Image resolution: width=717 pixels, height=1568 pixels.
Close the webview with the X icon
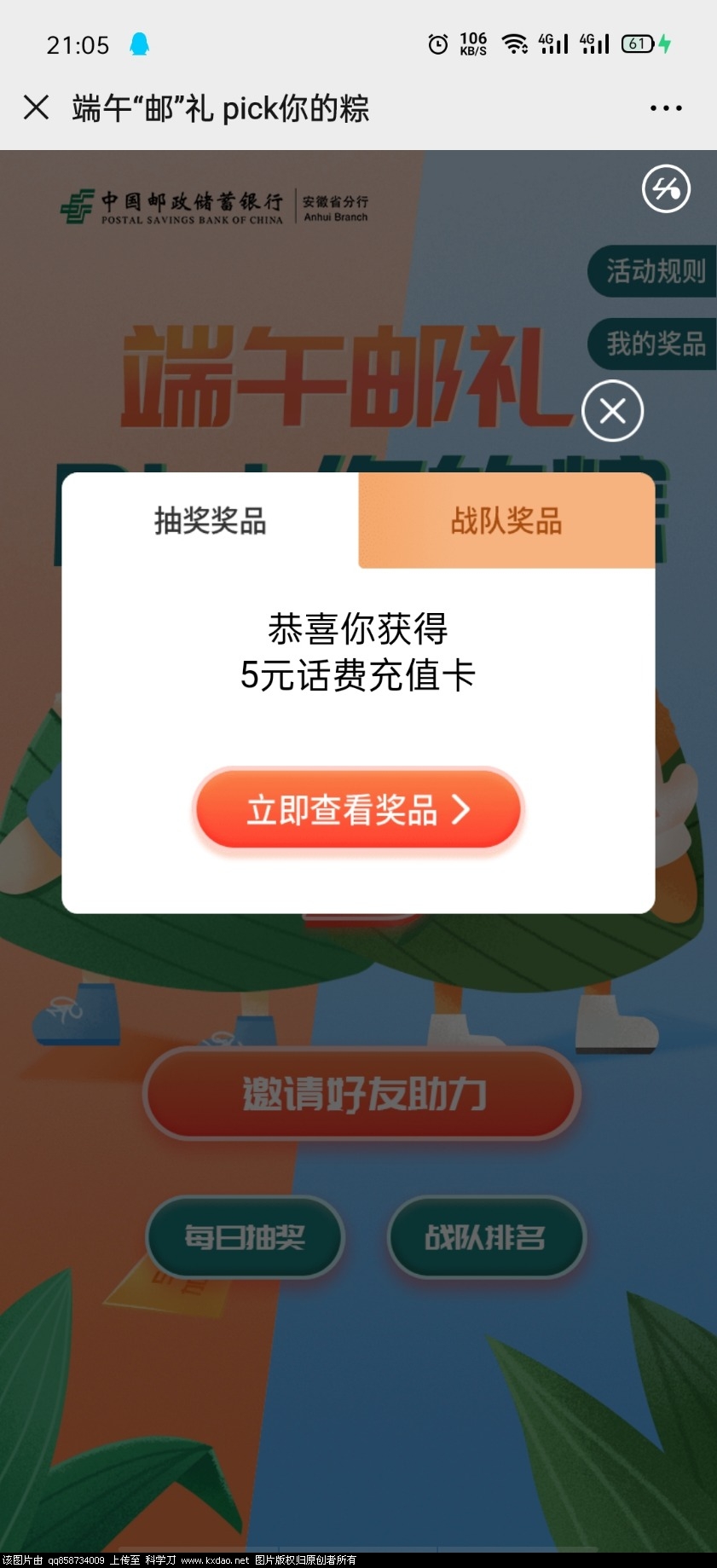pos(36,107)
